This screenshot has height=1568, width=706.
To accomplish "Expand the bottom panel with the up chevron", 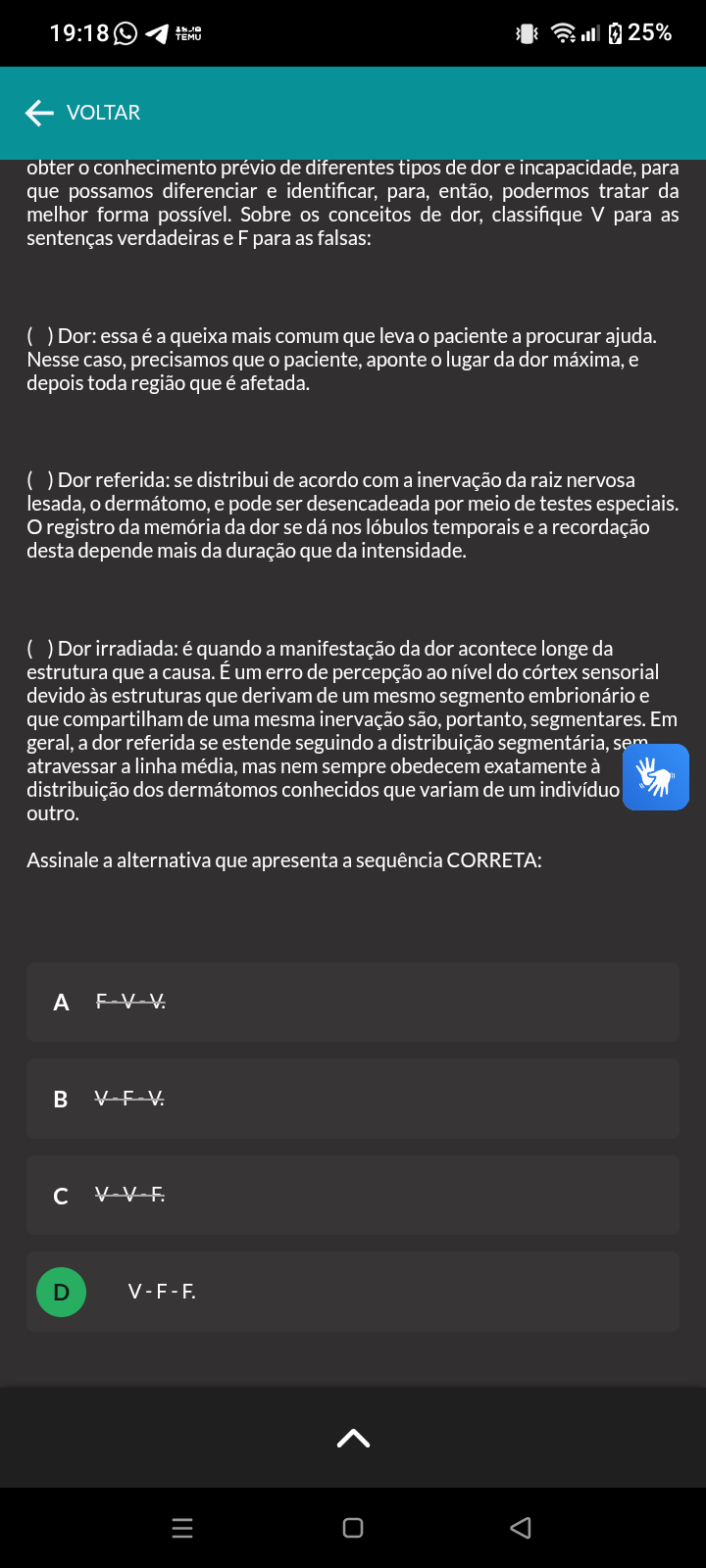I will pos(353,1438).
